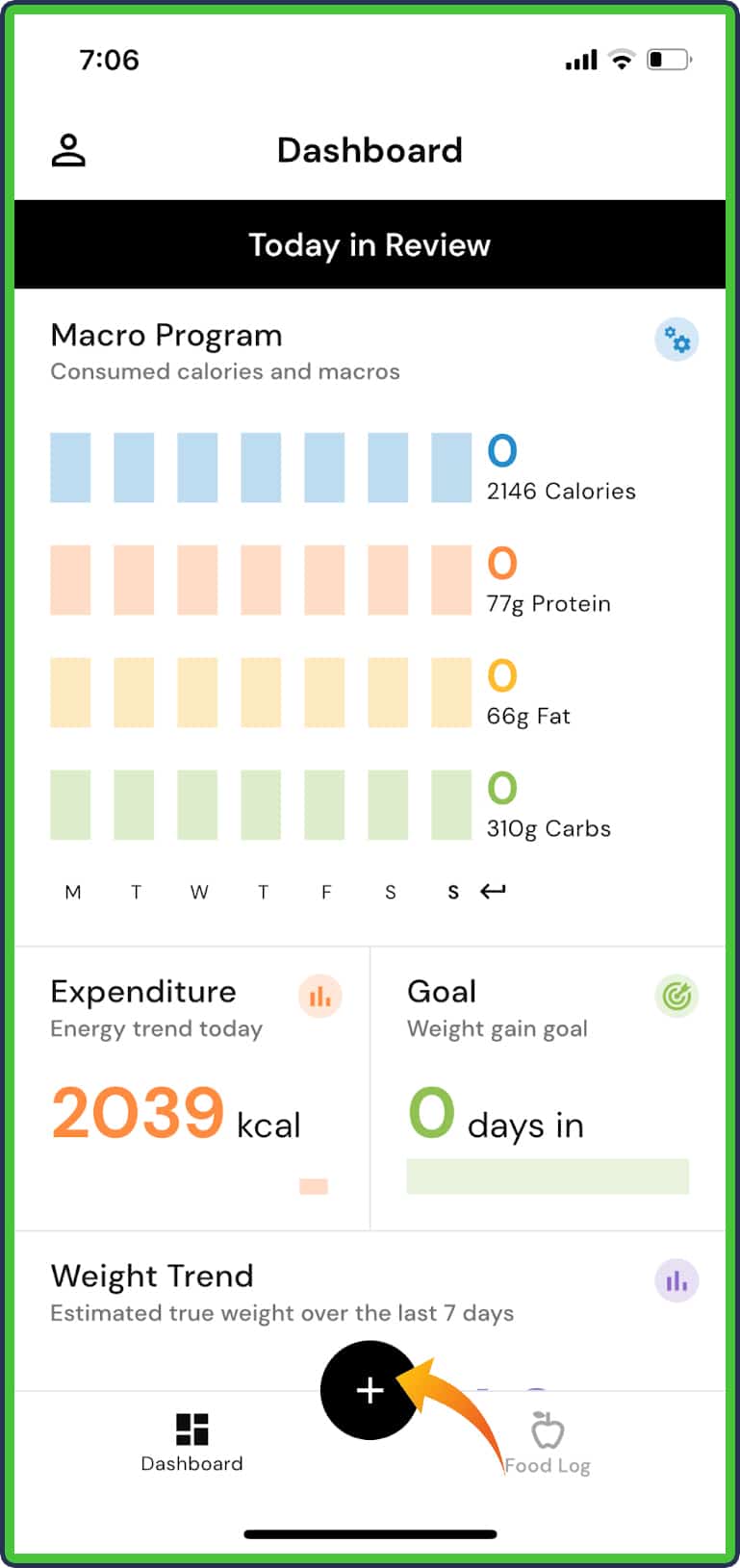Viewport: 740px width, 1568px height.
Task: Open the Today in Review banner
Action: tap(370, 245)
